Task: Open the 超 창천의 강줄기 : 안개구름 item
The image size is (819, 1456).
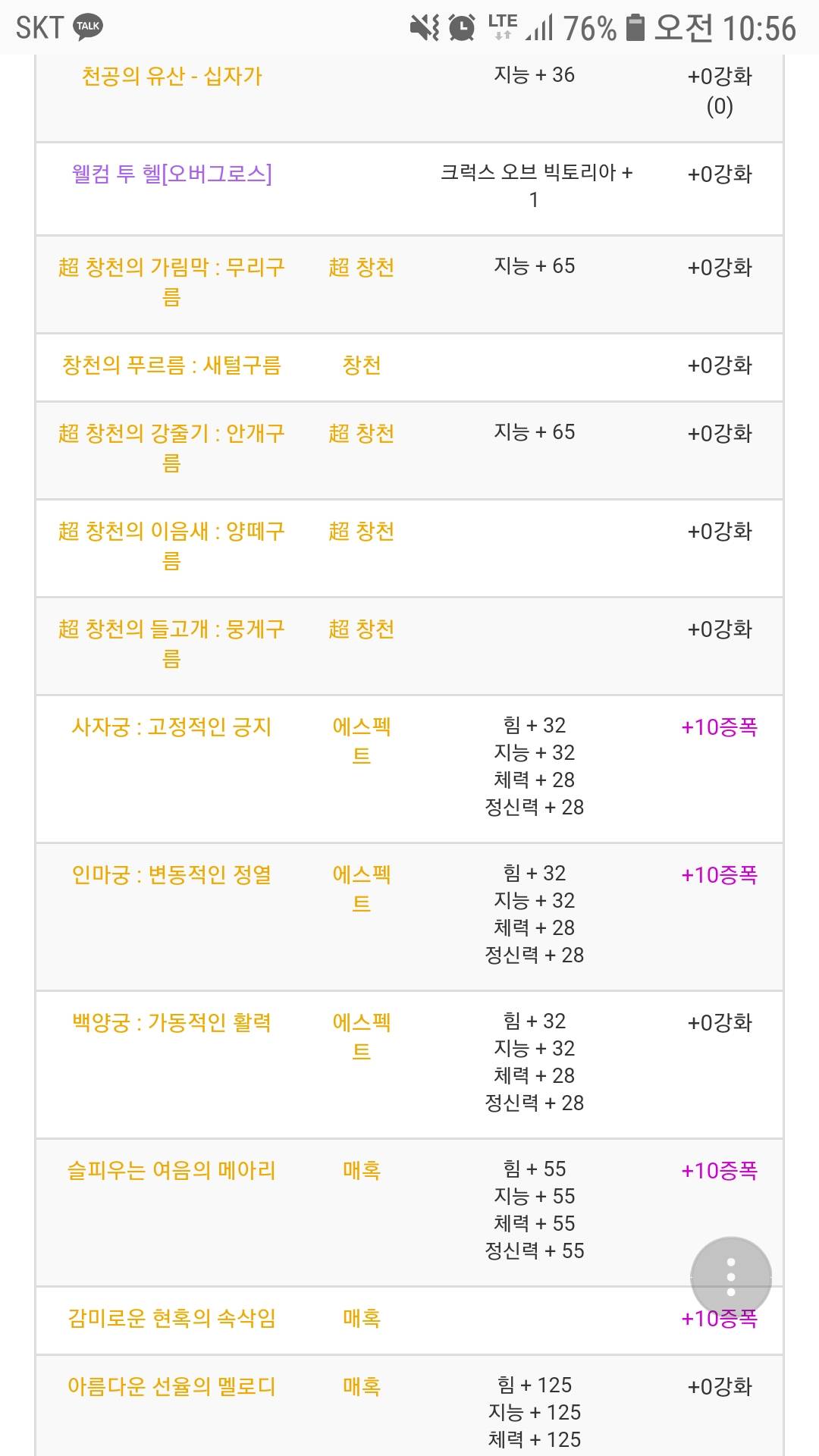Action: [x=172, y=447]
